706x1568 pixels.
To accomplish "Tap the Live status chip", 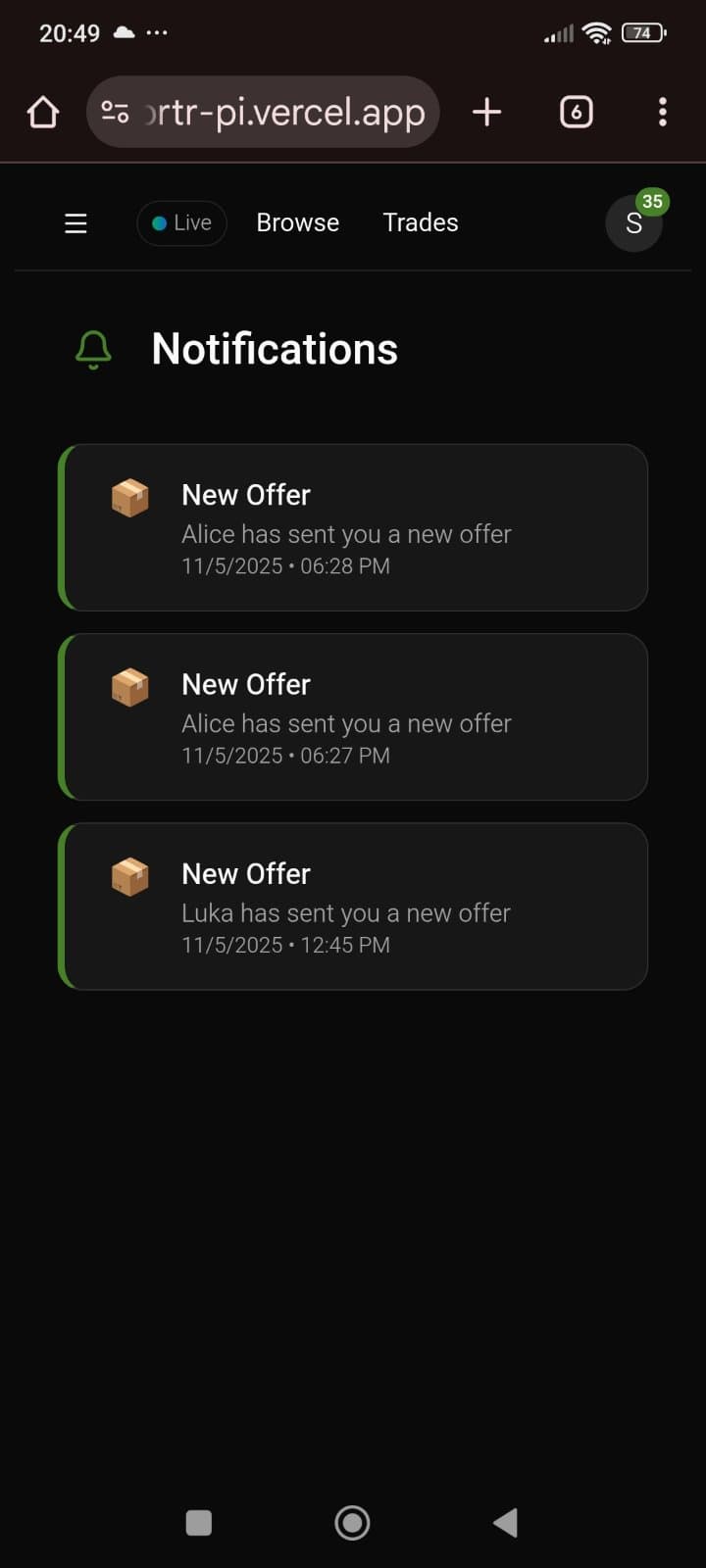I will [x=182, y=223].
